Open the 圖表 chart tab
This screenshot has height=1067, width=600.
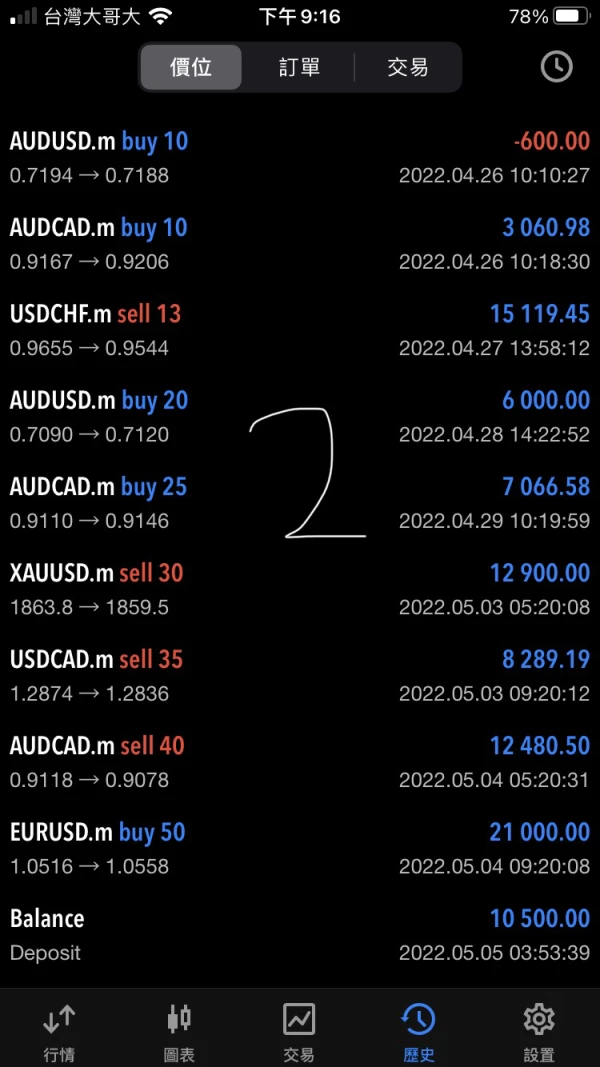pyautogui.click(x=179, y=1032)
